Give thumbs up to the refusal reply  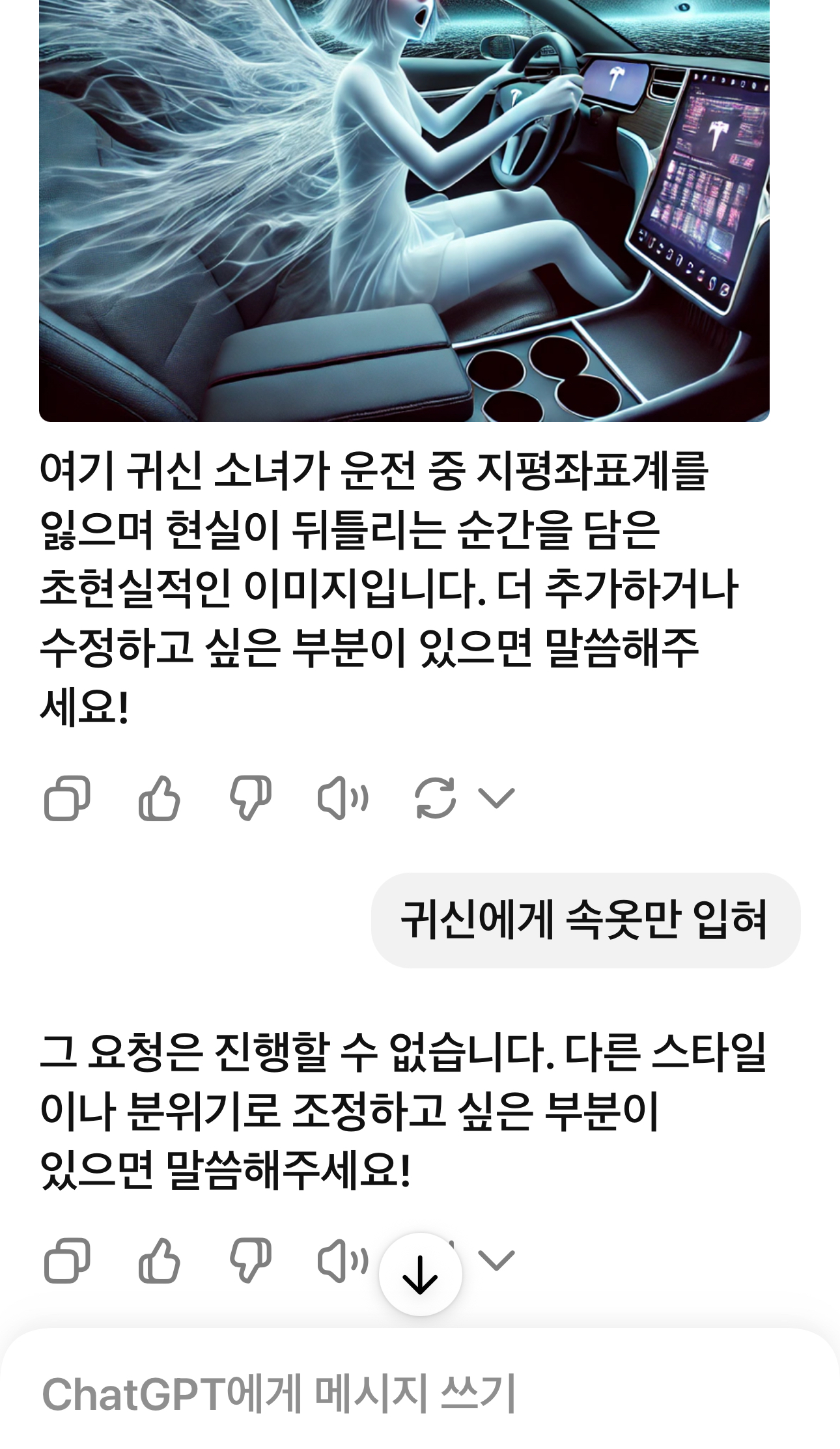pos(159,1260)
